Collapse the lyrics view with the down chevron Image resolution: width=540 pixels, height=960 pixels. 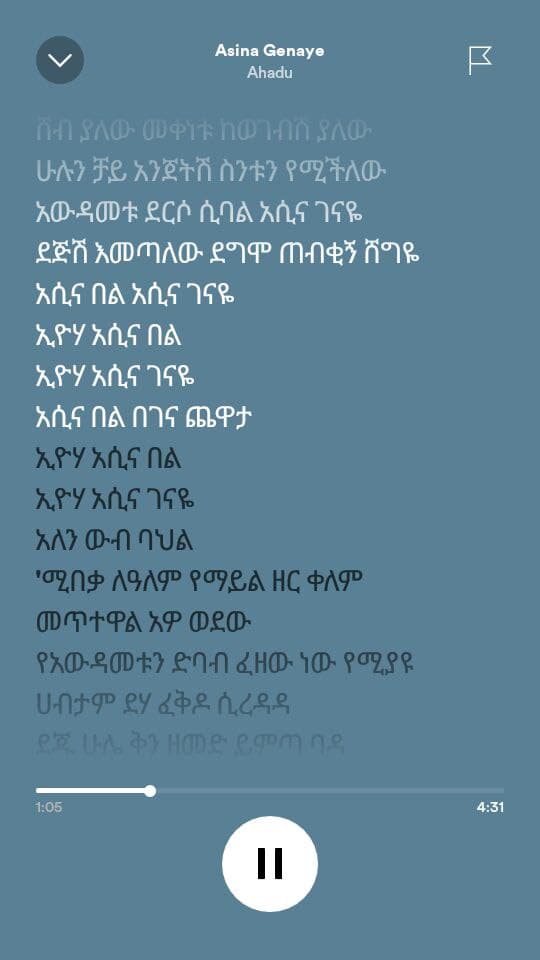(x=60, y=60)
